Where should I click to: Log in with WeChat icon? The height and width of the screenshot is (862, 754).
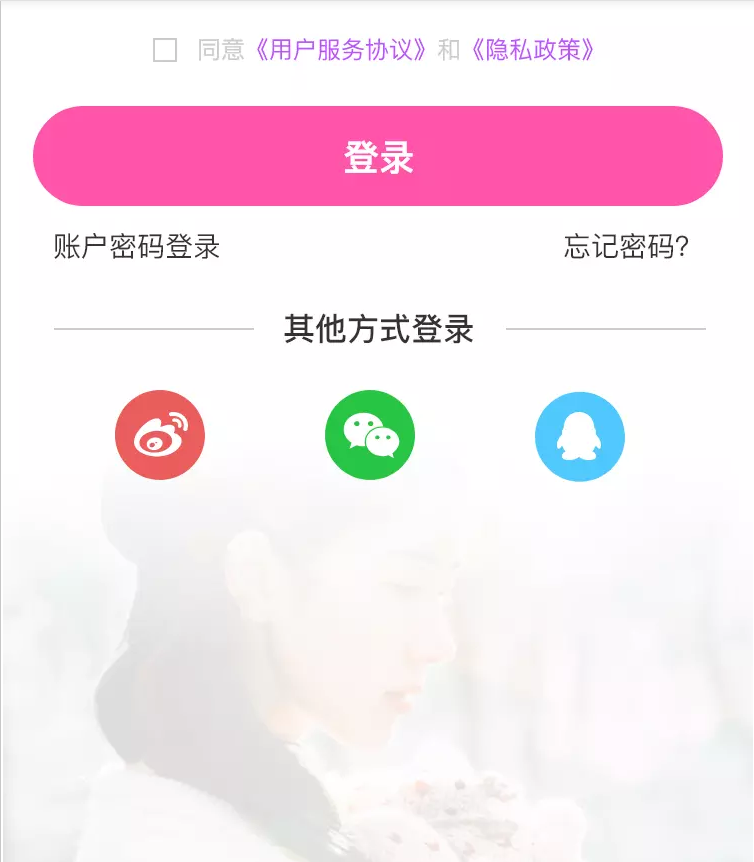pyautogui.click(x=370, y=435)
